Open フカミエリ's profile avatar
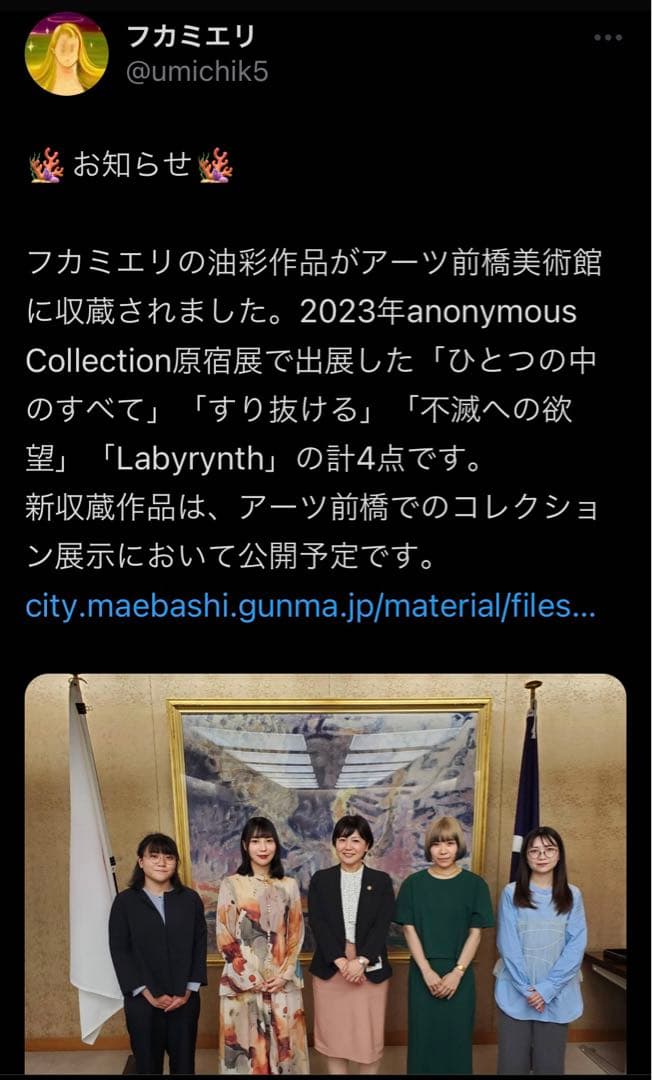Image resolution: width=652 pixels, height=1080 pixels. tap(66, 53)
